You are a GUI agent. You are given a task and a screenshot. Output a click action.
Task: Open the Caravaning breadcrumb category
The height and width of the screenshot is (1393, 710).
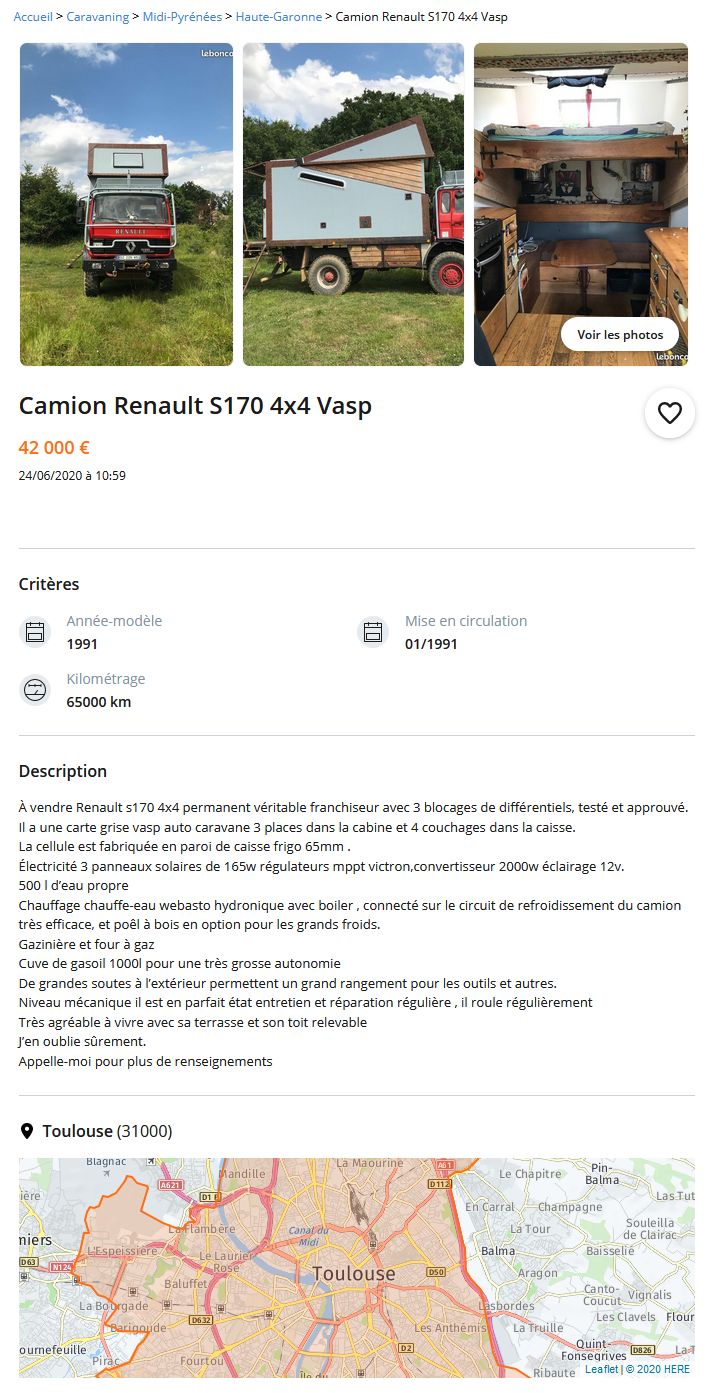(98, 17)
